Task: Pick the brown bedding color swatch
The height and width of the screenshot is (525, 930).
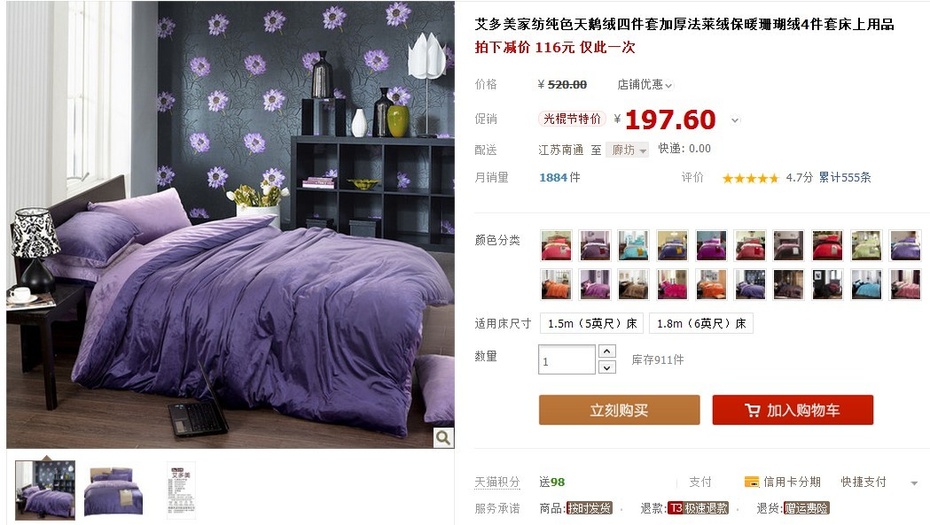Action: 633,285
